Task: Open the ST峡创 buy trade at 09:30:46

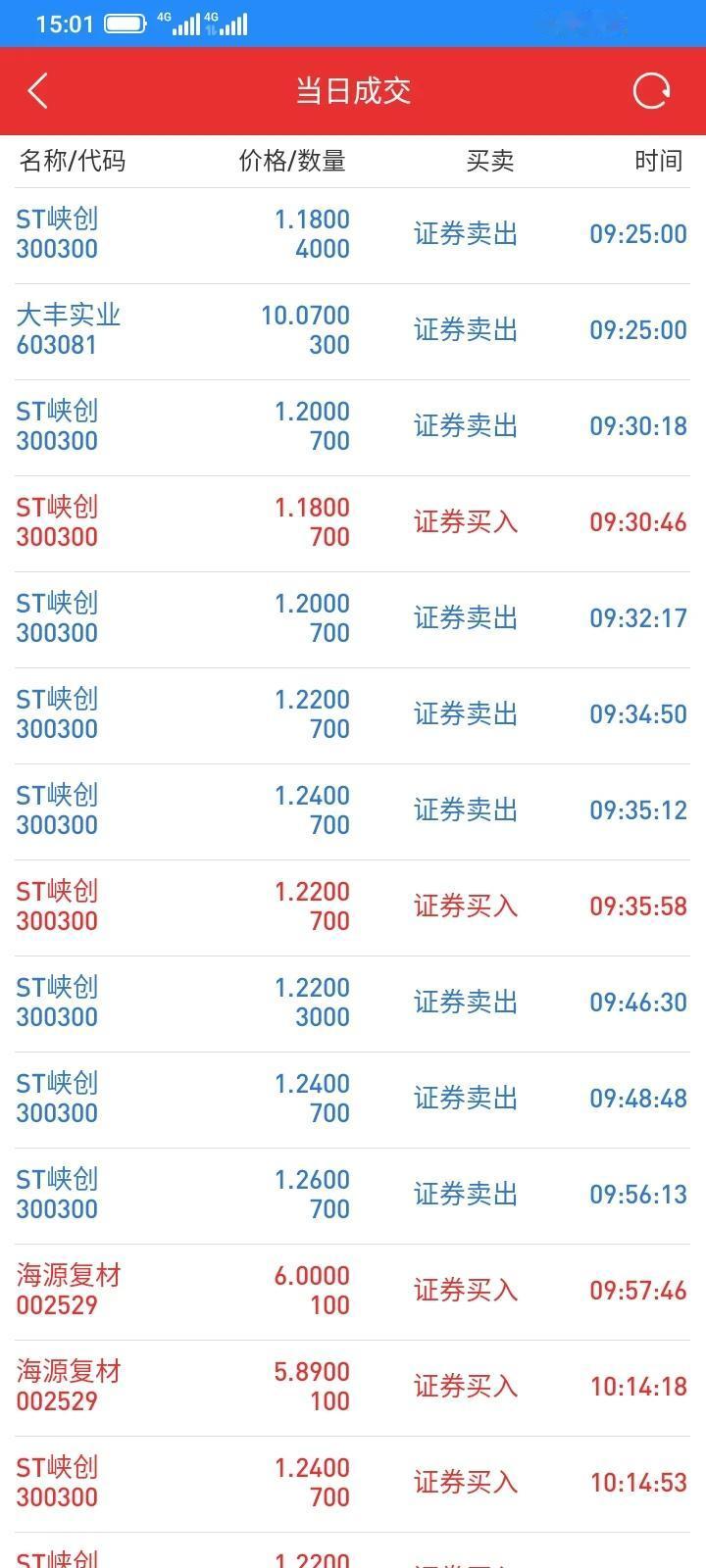Action: pos(353,523)
